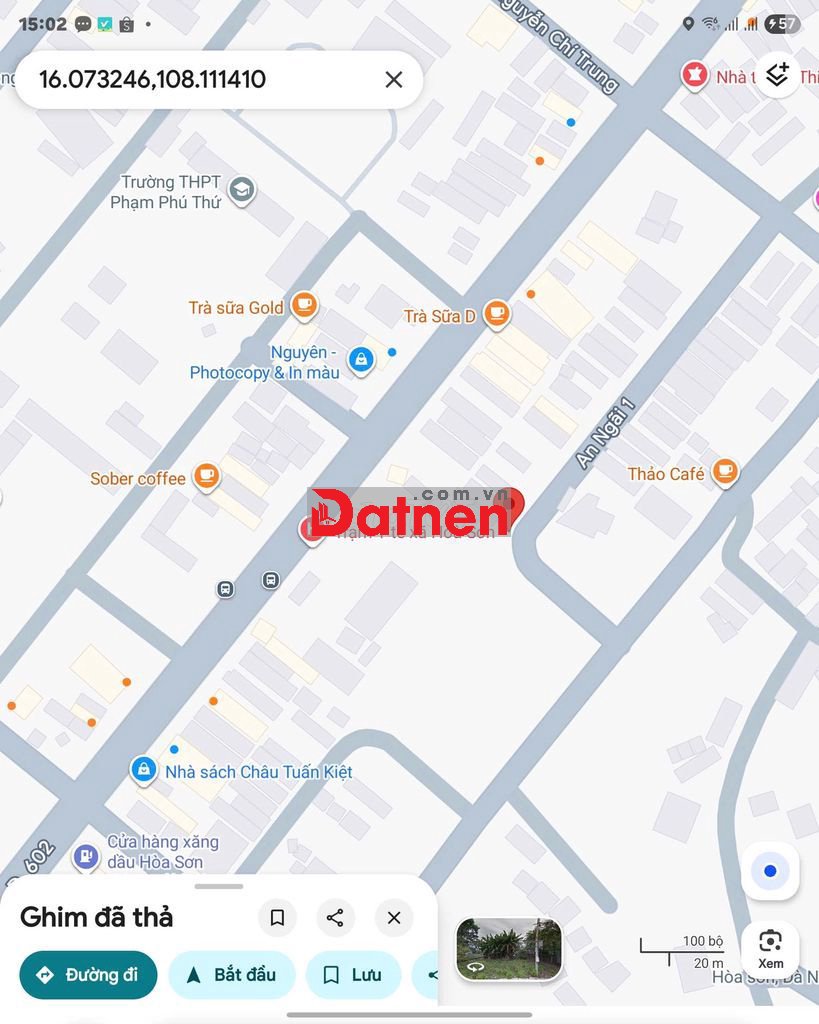Close the Ghim đã thả panel

click(394, 918)
